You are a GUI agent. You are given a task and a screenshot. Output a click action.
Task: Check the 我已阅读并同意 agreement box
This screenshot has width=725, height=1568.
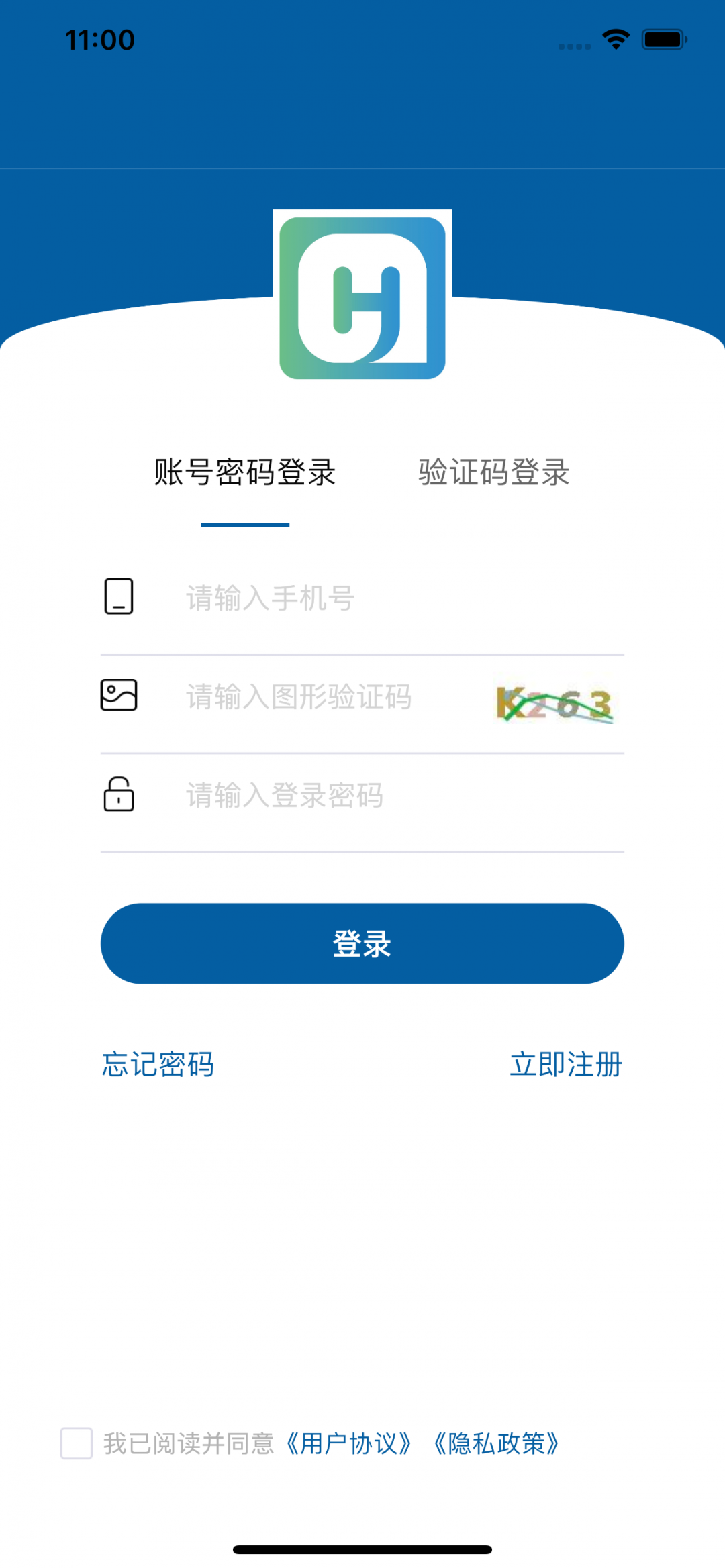[x=77, y=1443]
